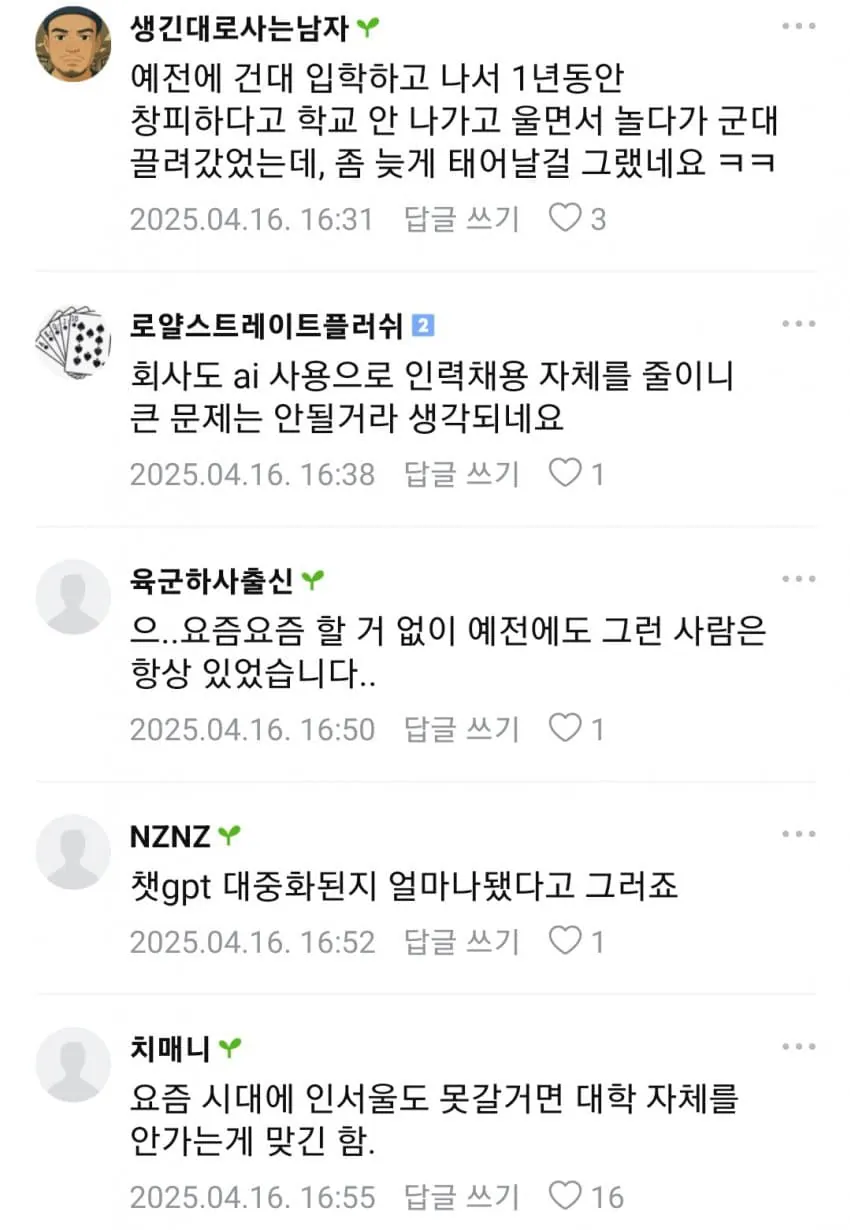Open NZNZ's profile avatar

tap(72, 851)
